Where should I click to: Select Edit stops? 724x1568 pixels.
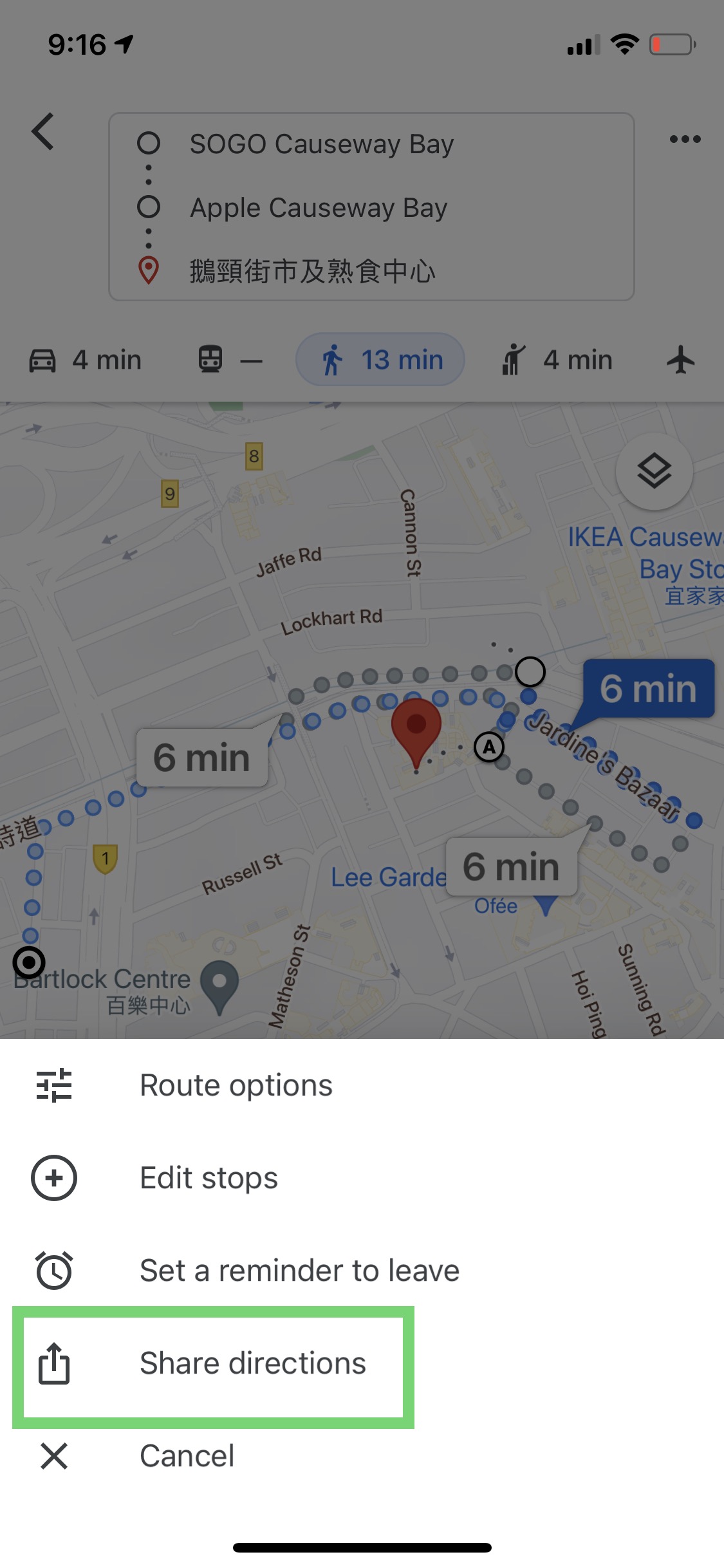(209, 1178)
